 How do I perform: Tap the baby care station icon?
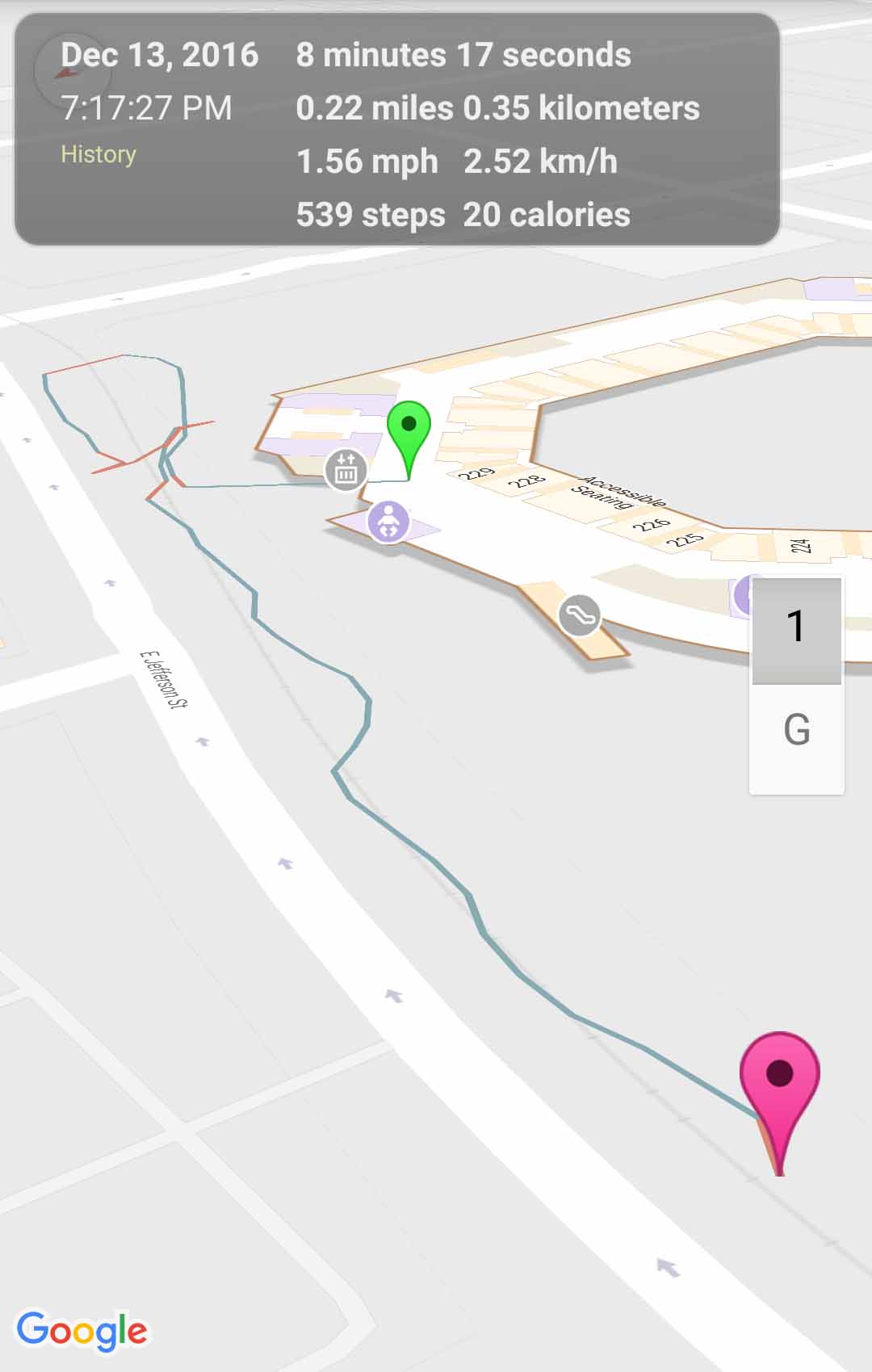coord(388,521)
